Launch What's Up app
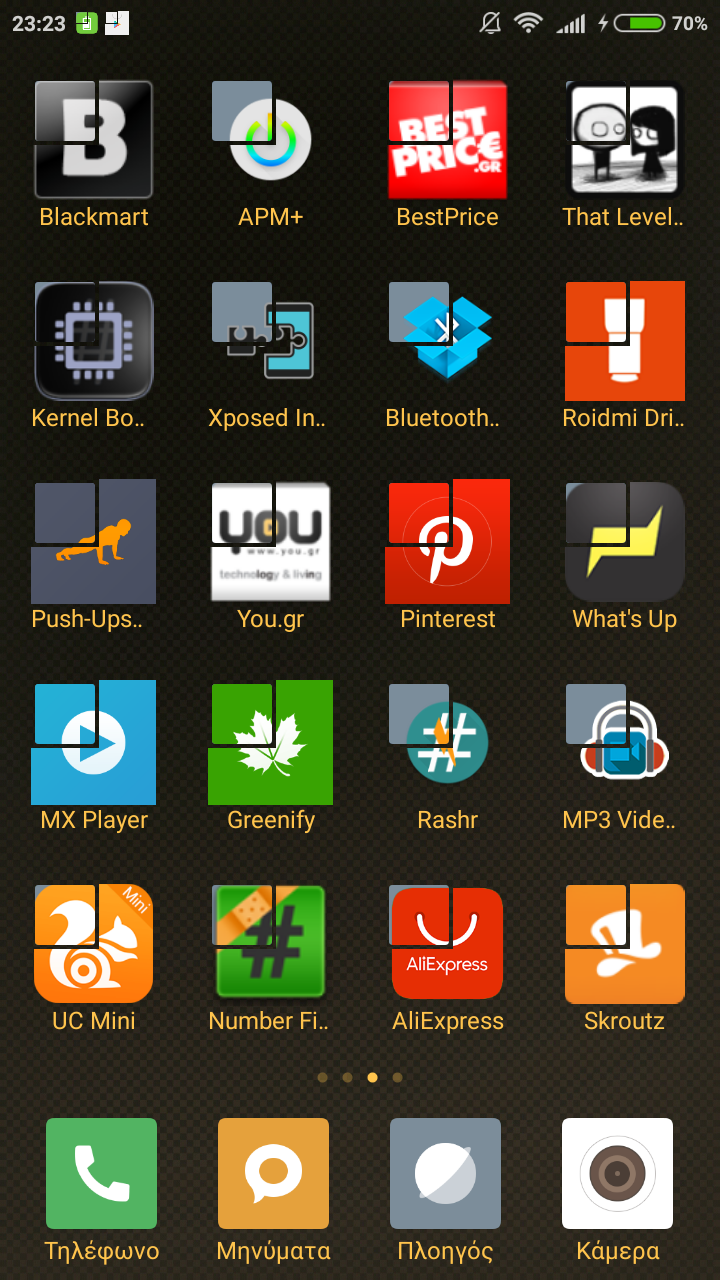The width and height of the screenshot is (720, 1280). click(624, 542)
